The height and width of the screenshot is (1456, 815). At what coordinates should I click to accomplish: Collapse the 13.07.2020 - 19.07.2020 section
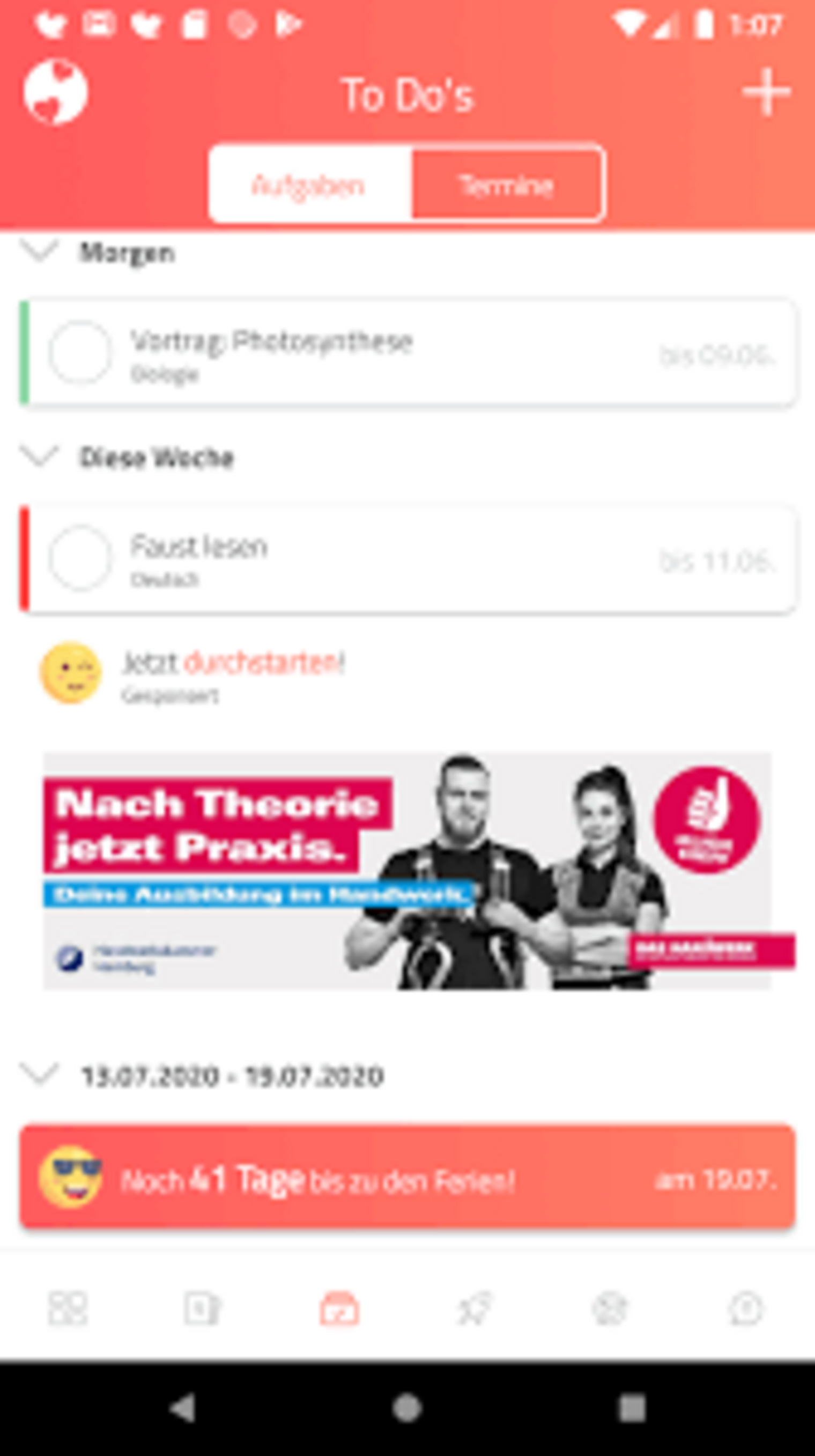40,1073
